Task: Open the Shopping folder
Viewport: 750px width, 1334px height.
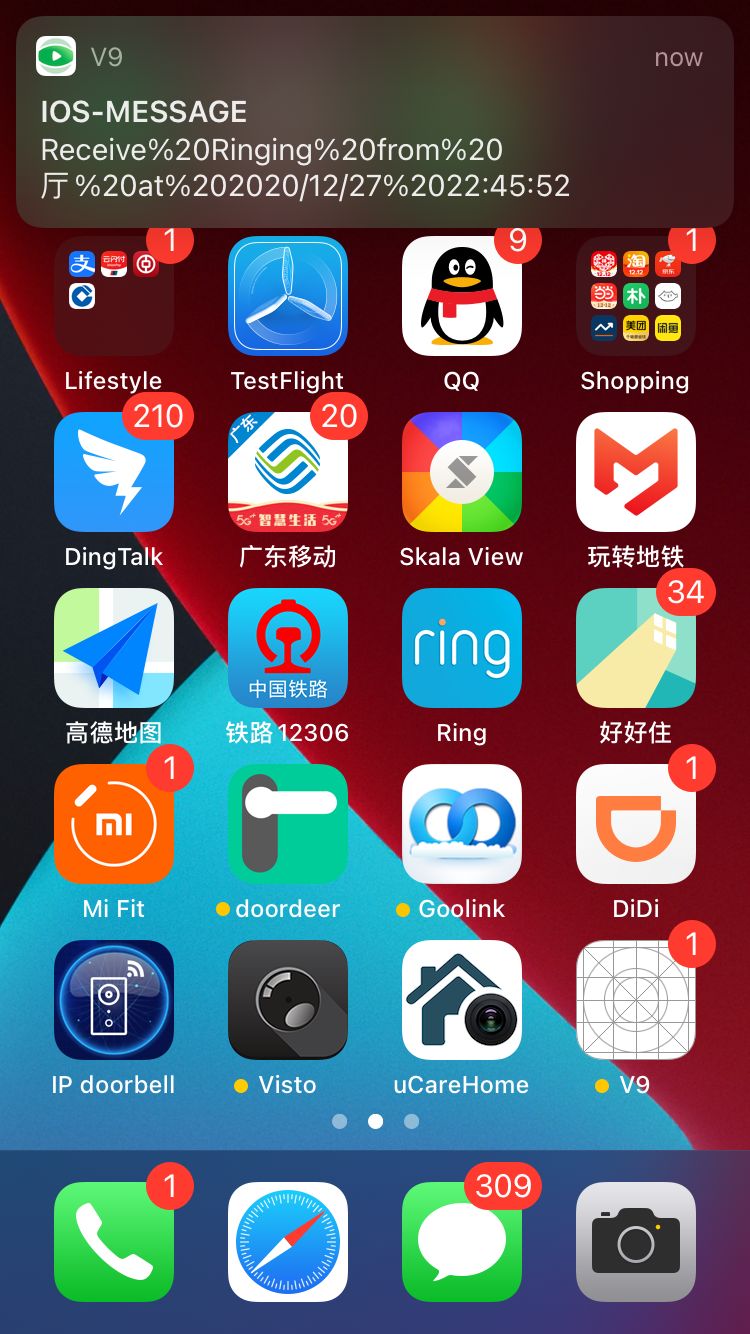Action: (636, 296)
